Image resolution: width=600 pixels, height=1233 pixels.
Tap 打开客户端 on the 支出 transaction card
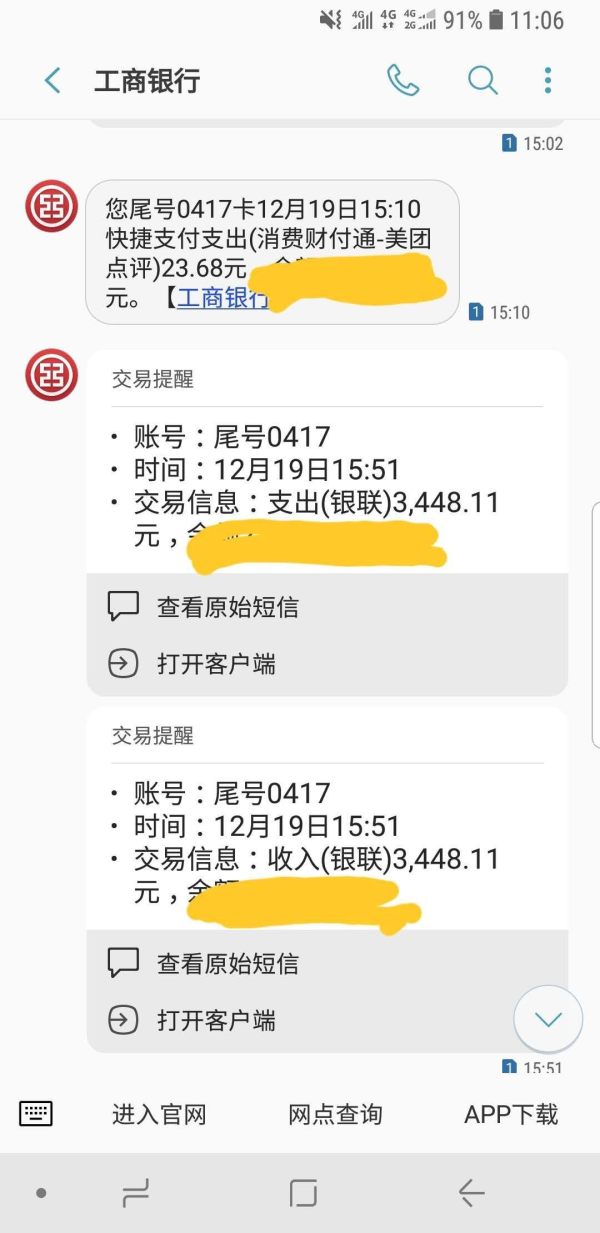[x=216, y=664]
